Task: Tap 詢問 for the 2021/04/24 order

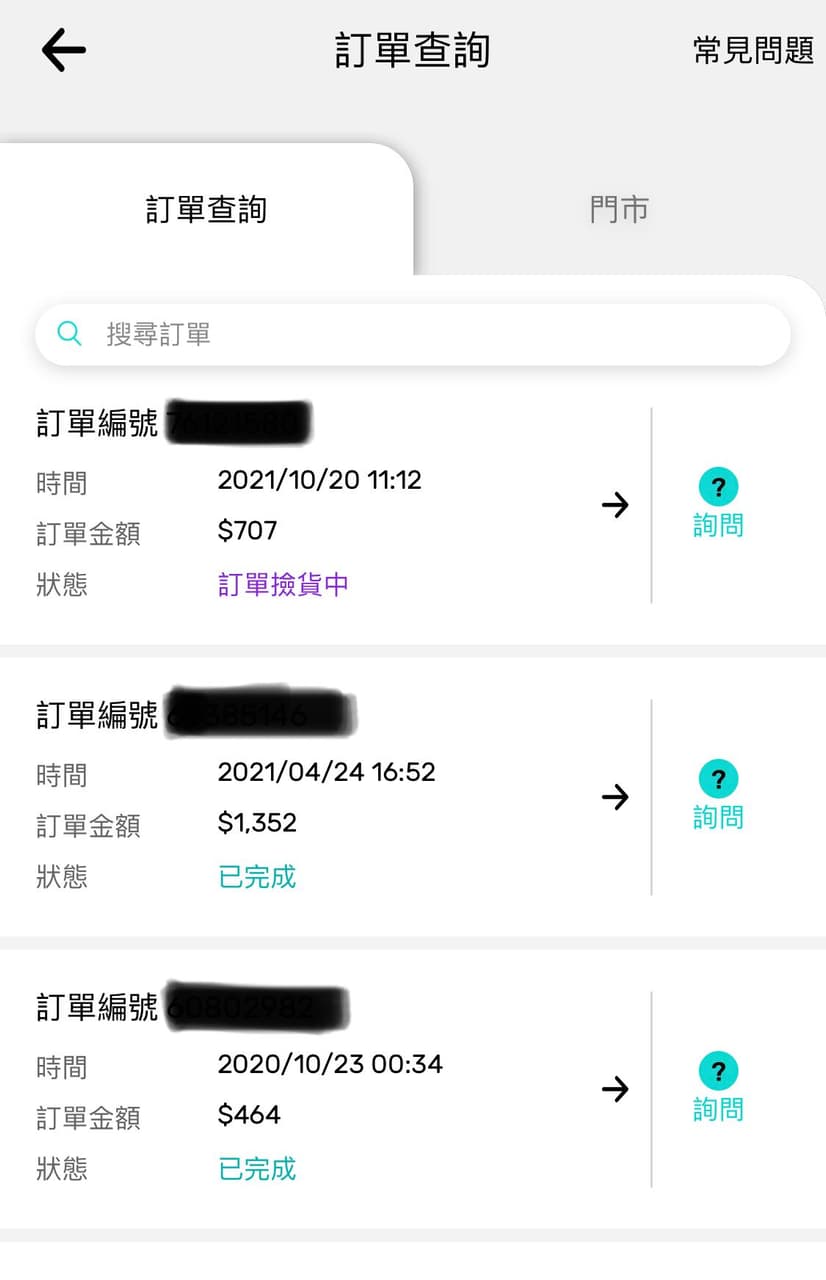Action: tap(718, 797)
